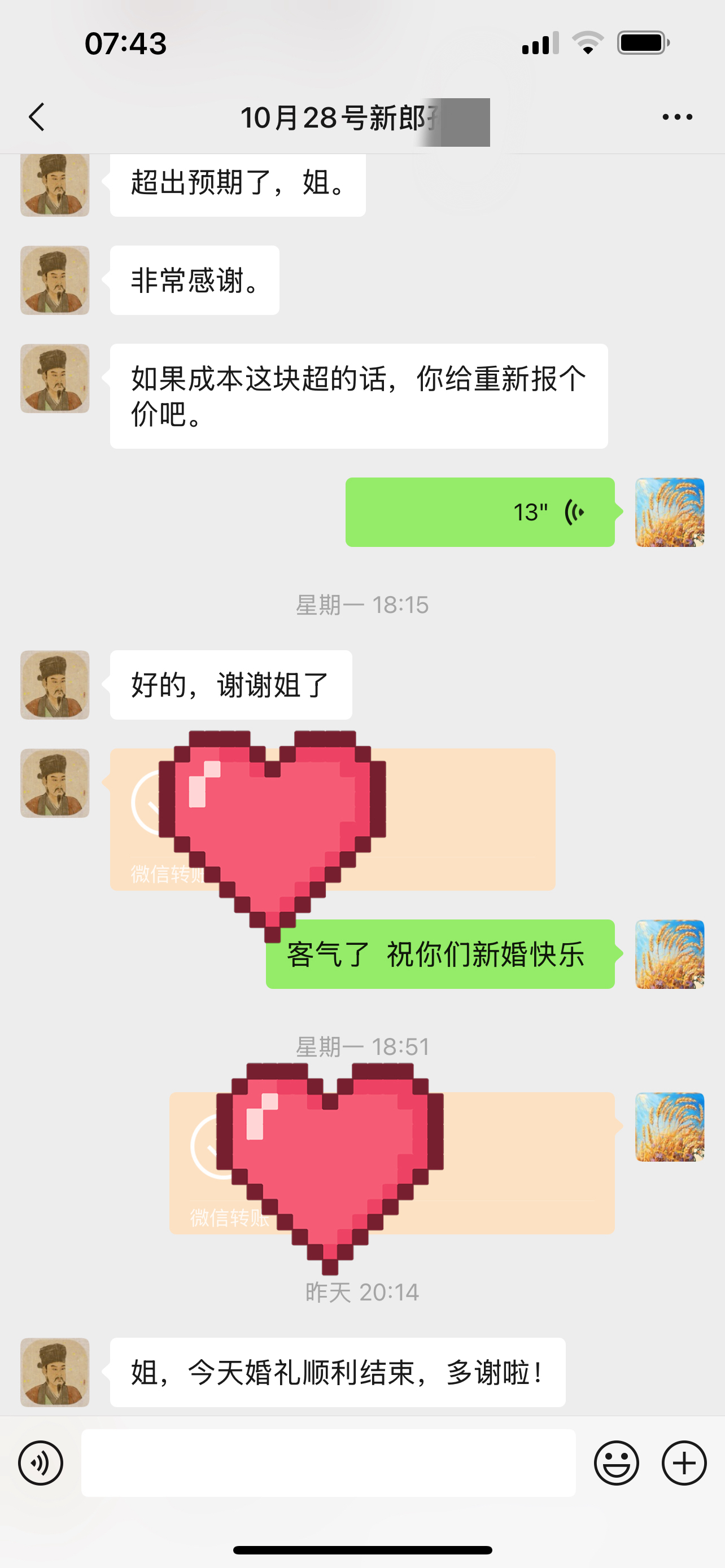The width and height of the screenshot is (725, 1568).
Task: Switch to voice input mode
Action: click(x=41, y=1462)
